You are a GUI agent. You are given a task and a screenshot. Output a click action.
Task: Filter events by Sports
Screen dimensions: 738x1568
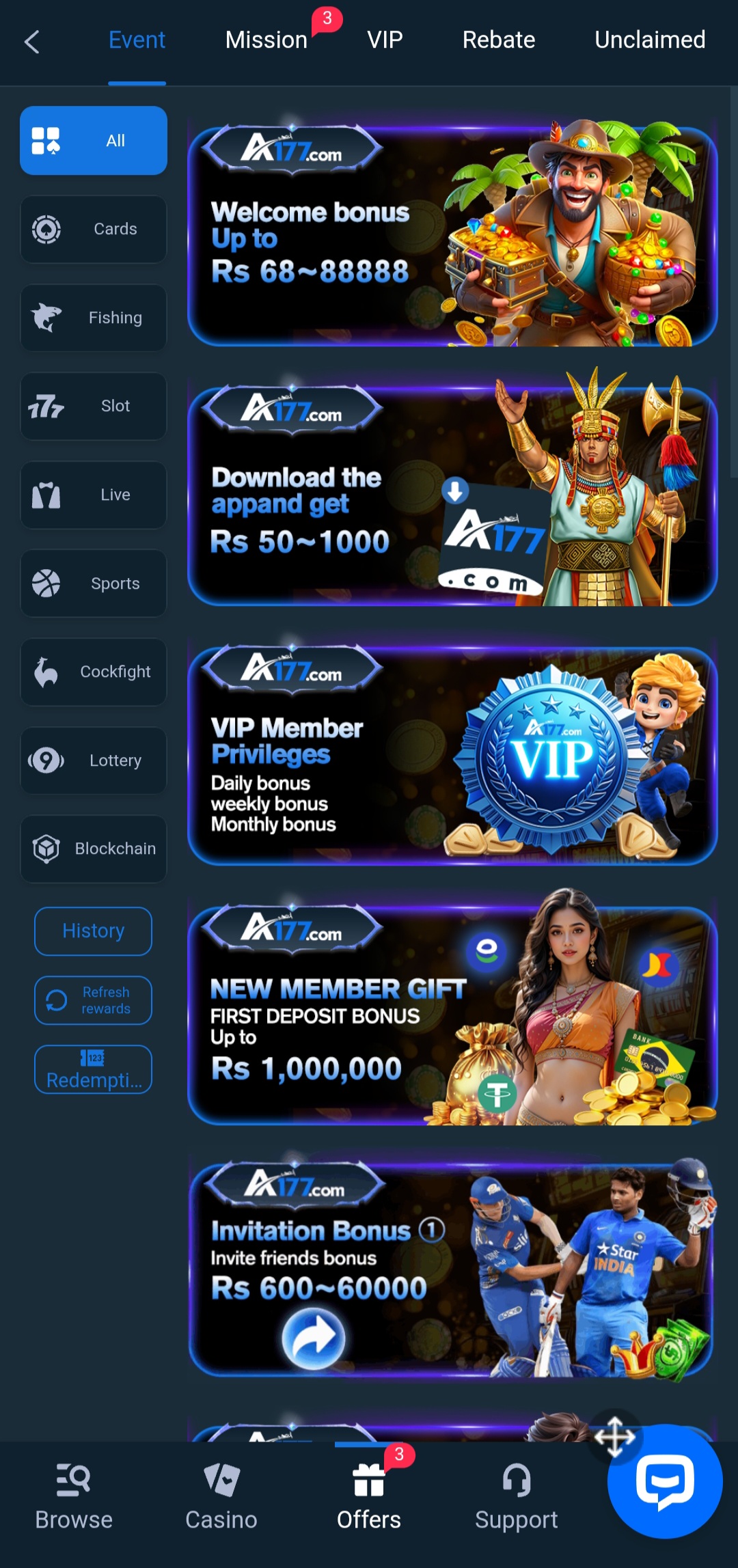point(94,583)
